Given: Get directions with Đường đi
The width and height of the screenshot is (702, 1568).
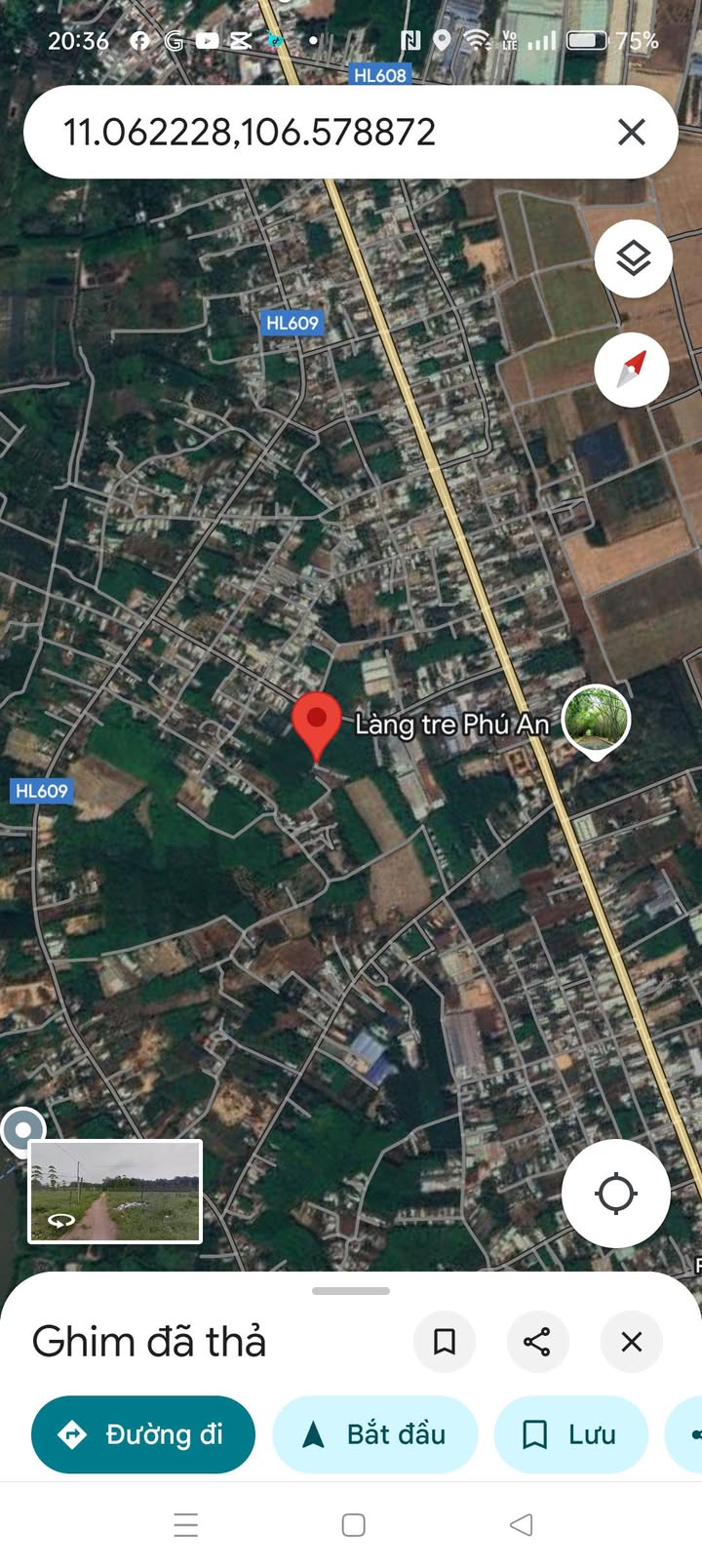Looking at the screenshot, I should pos(143,1434).
